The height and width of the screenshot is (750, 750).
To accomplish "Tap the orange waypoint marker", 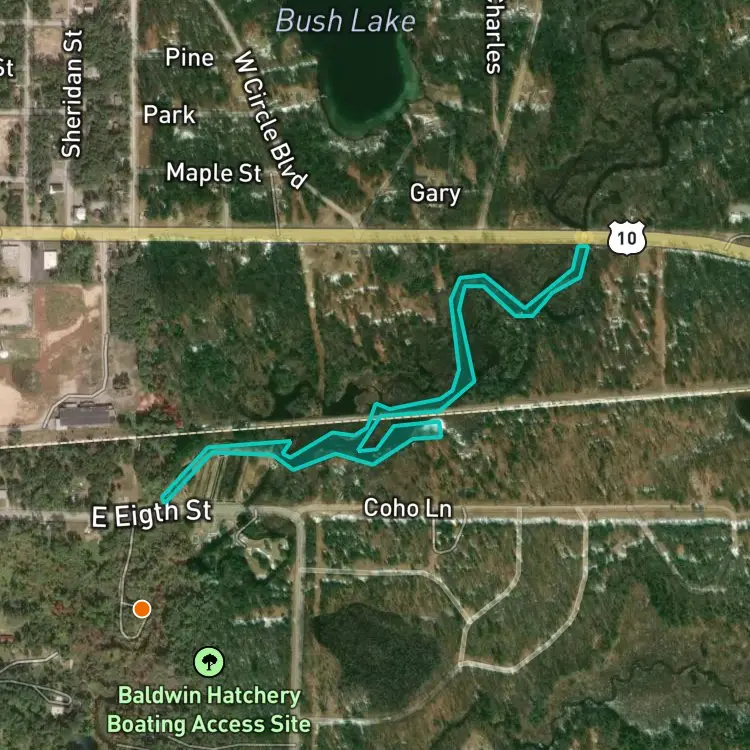I will click(x=142, y=609).
